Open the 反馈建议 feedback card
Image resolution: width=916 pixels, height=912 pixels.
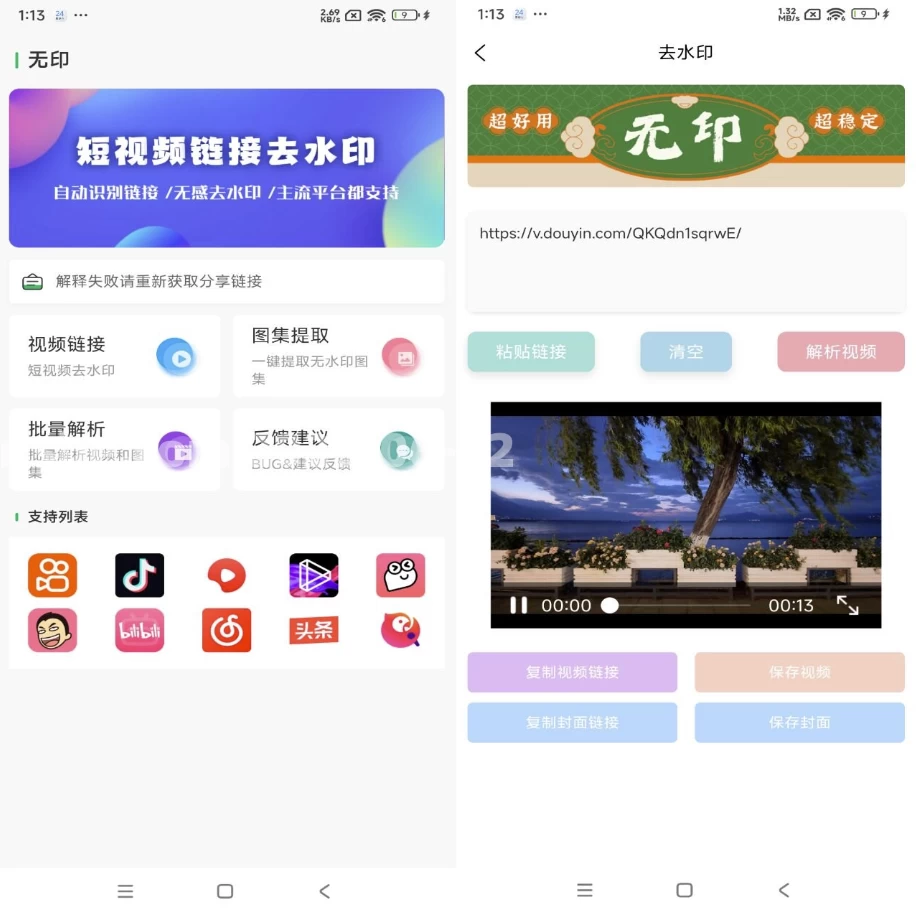point(338,449)
